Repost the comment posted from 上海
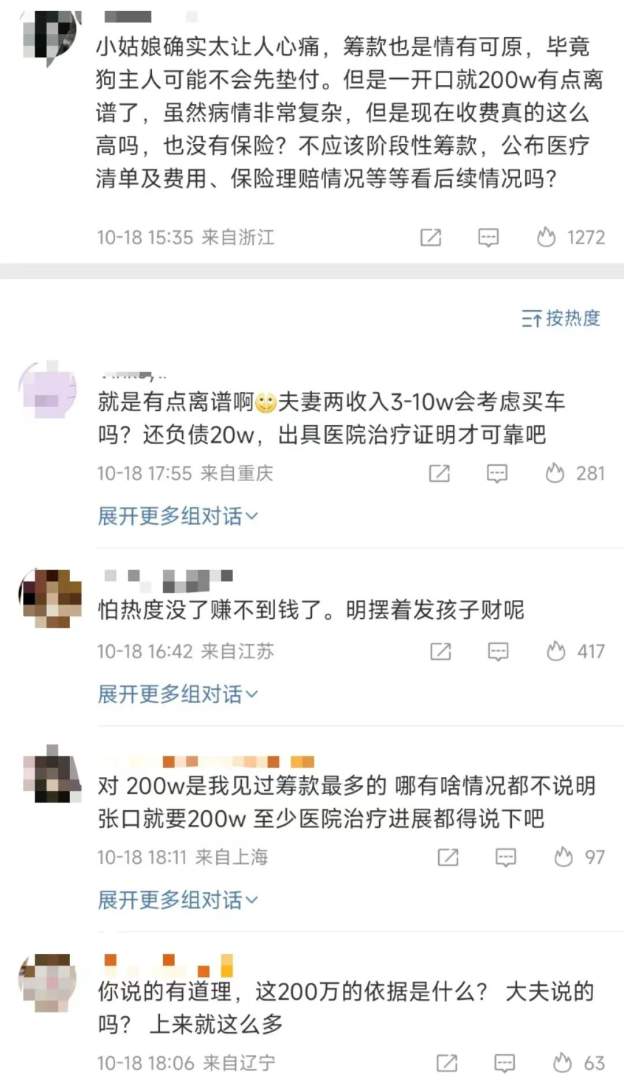Image resolution: width=624 pixels, height=1080 pixels. pos(449,857)
